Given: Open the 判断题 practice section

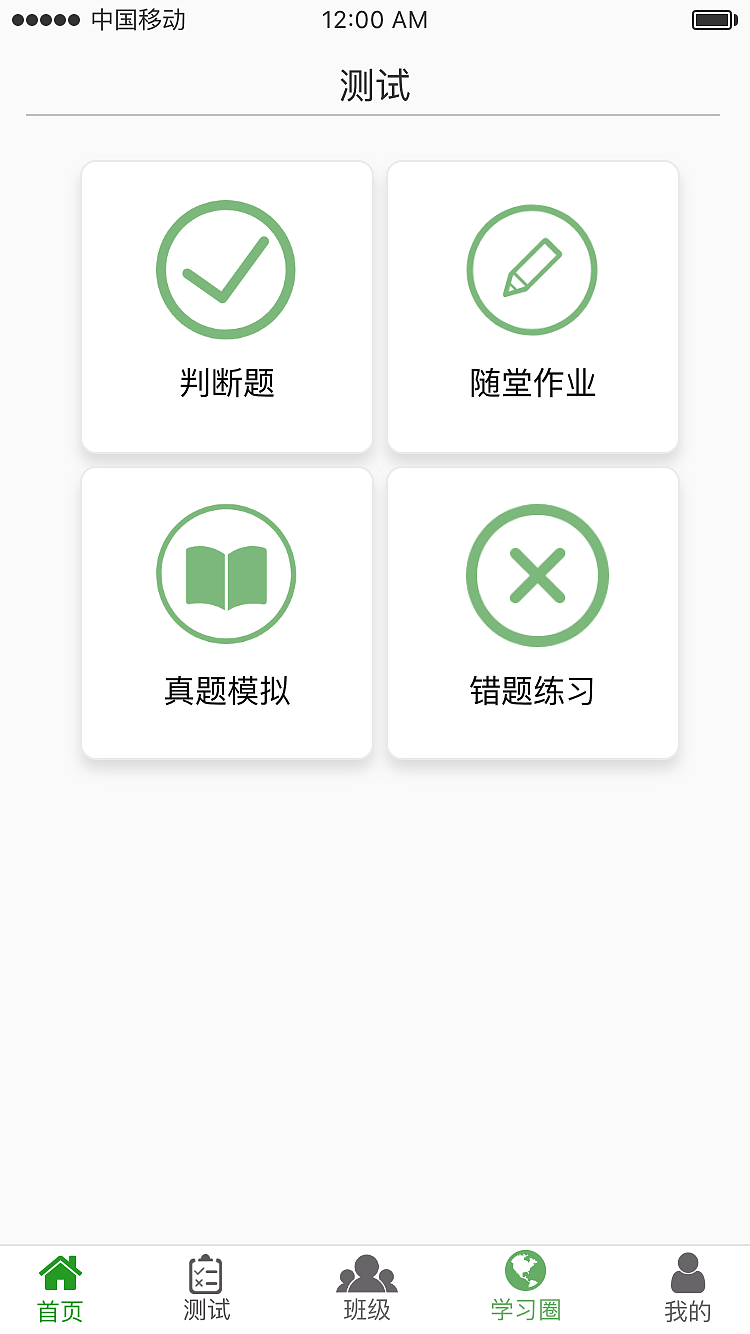Looking at the screenshot, I should click(226, 307).
